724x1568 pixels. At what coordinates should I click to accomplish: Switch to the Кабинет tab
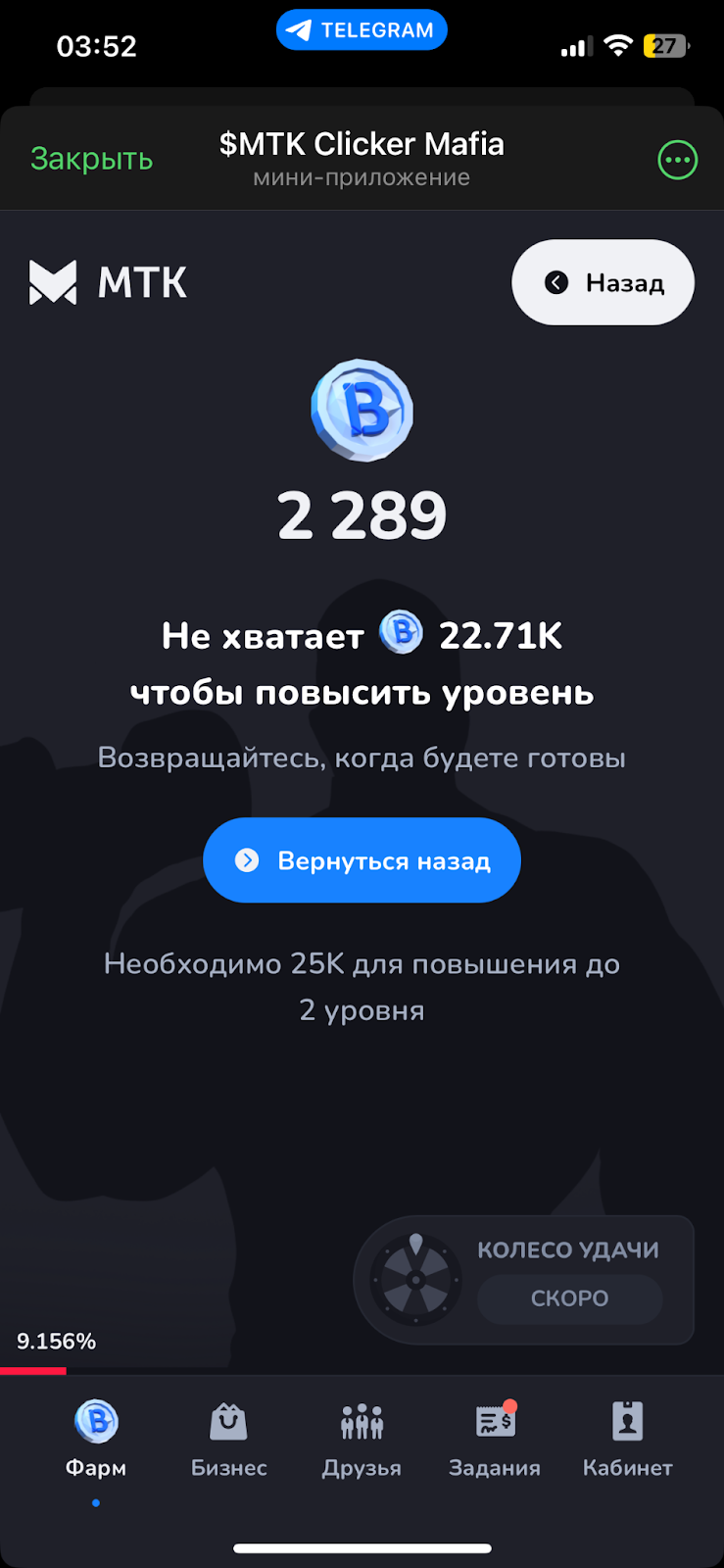627,1438
